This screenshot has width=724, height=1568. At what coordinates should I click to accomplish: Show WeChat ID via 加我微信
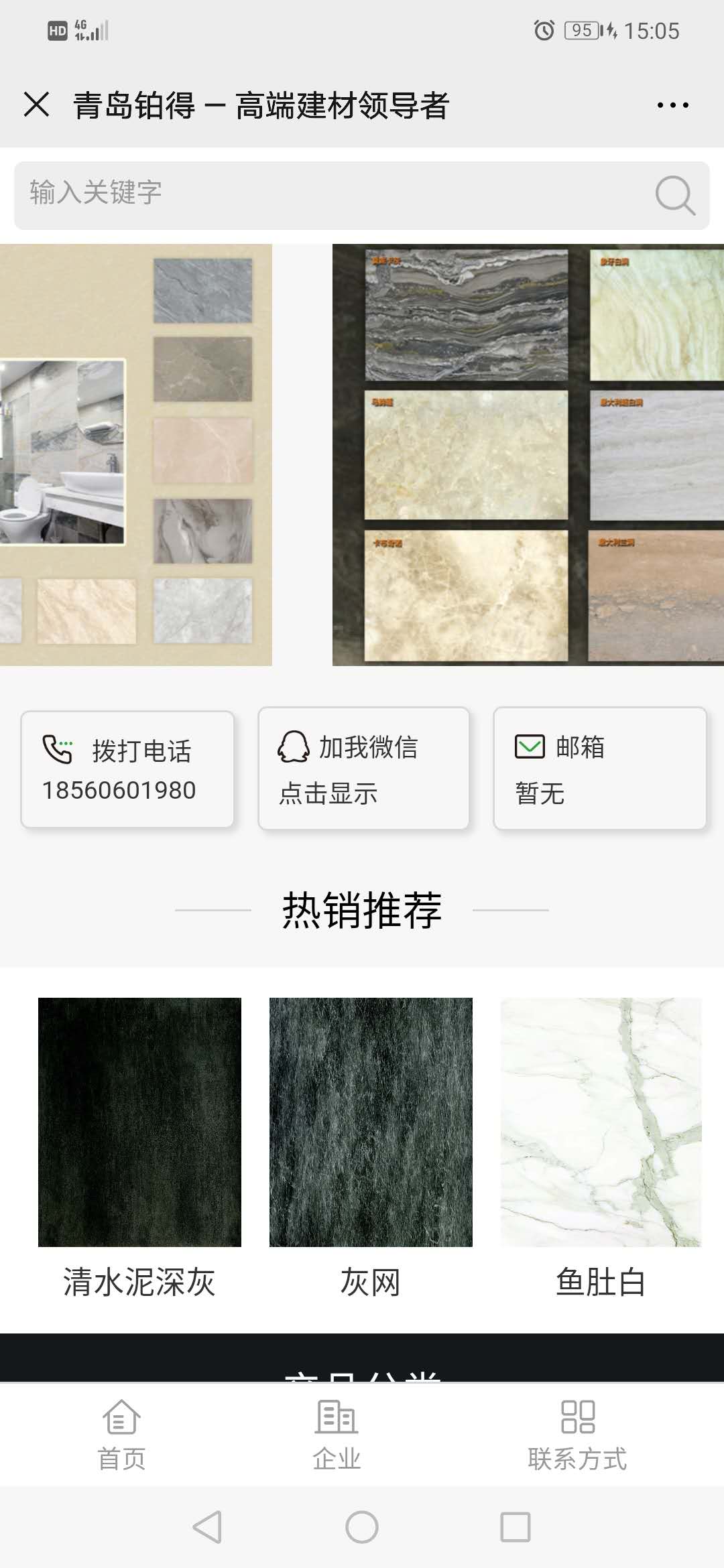click(x=363, y=769)
